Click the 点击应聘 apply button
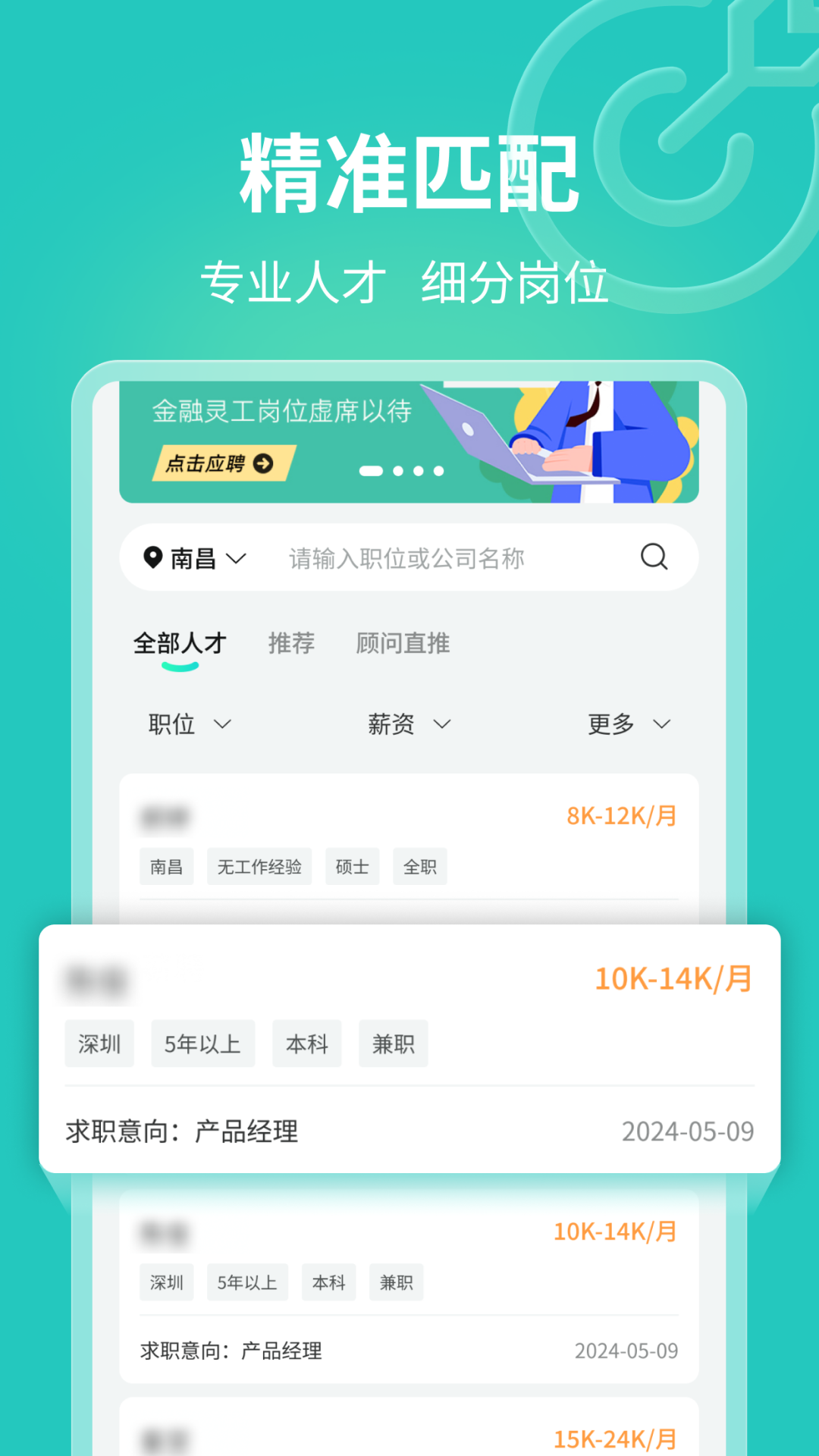This screenshot has width=819, height=1456. coord(220,465)
